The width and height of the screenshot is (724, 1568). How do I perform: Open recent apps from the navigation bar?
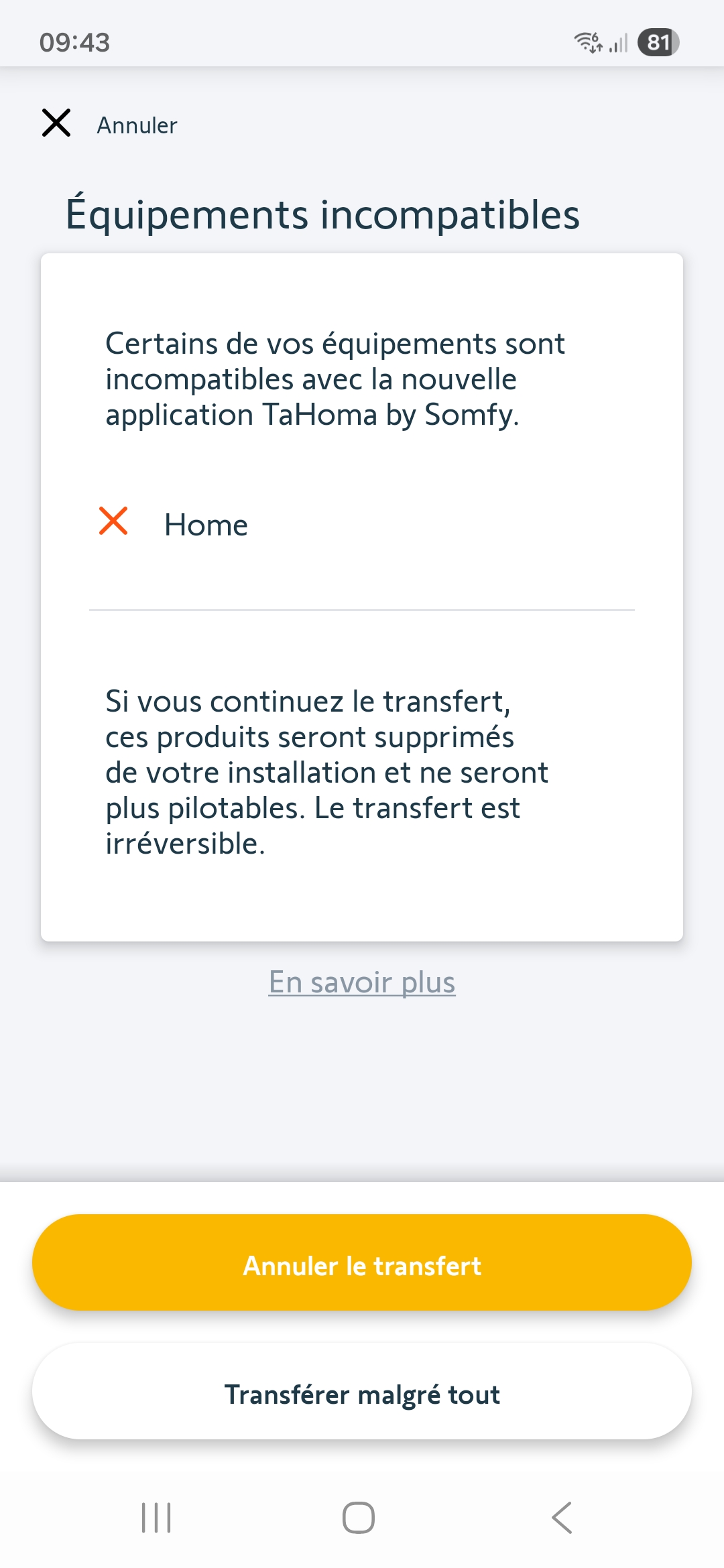click(x=156, y=1518)
